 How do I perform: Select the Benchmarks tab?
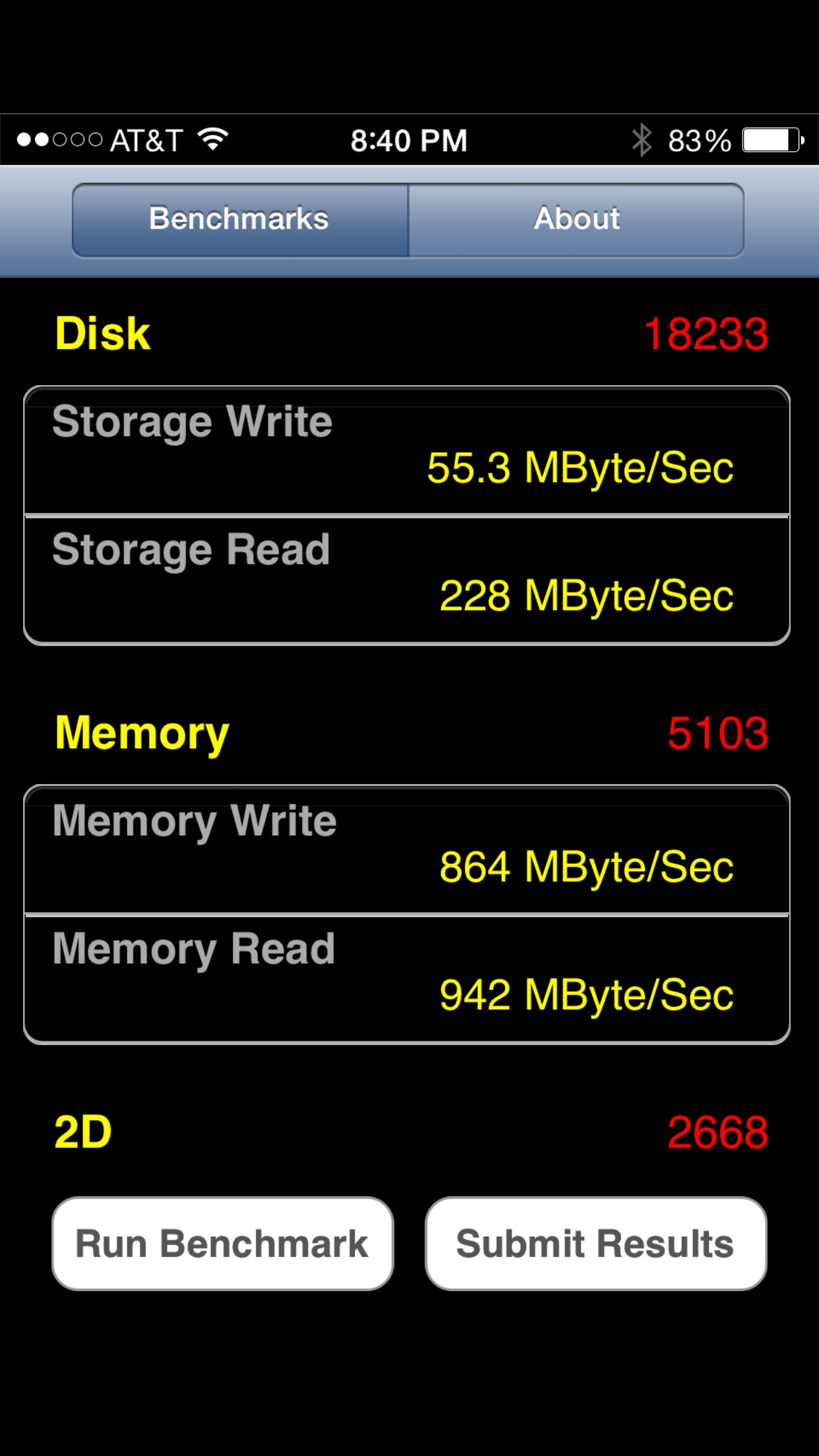coord(241,220)
